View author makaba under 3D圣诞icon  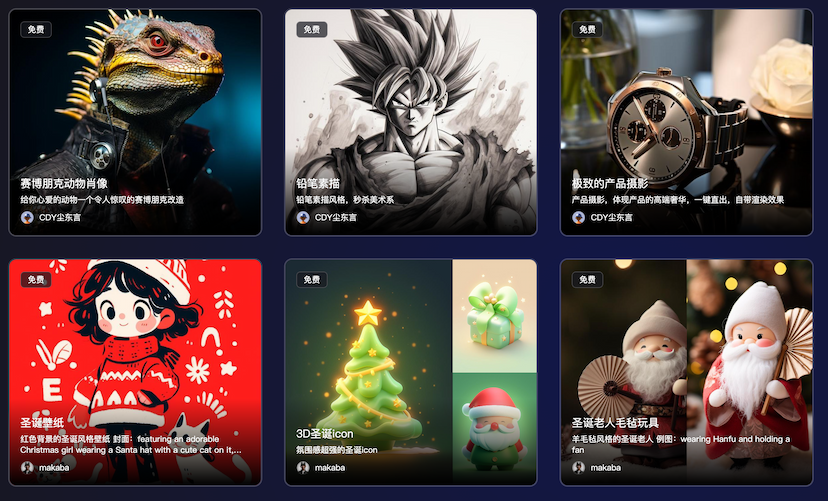[x=330, y=467]
